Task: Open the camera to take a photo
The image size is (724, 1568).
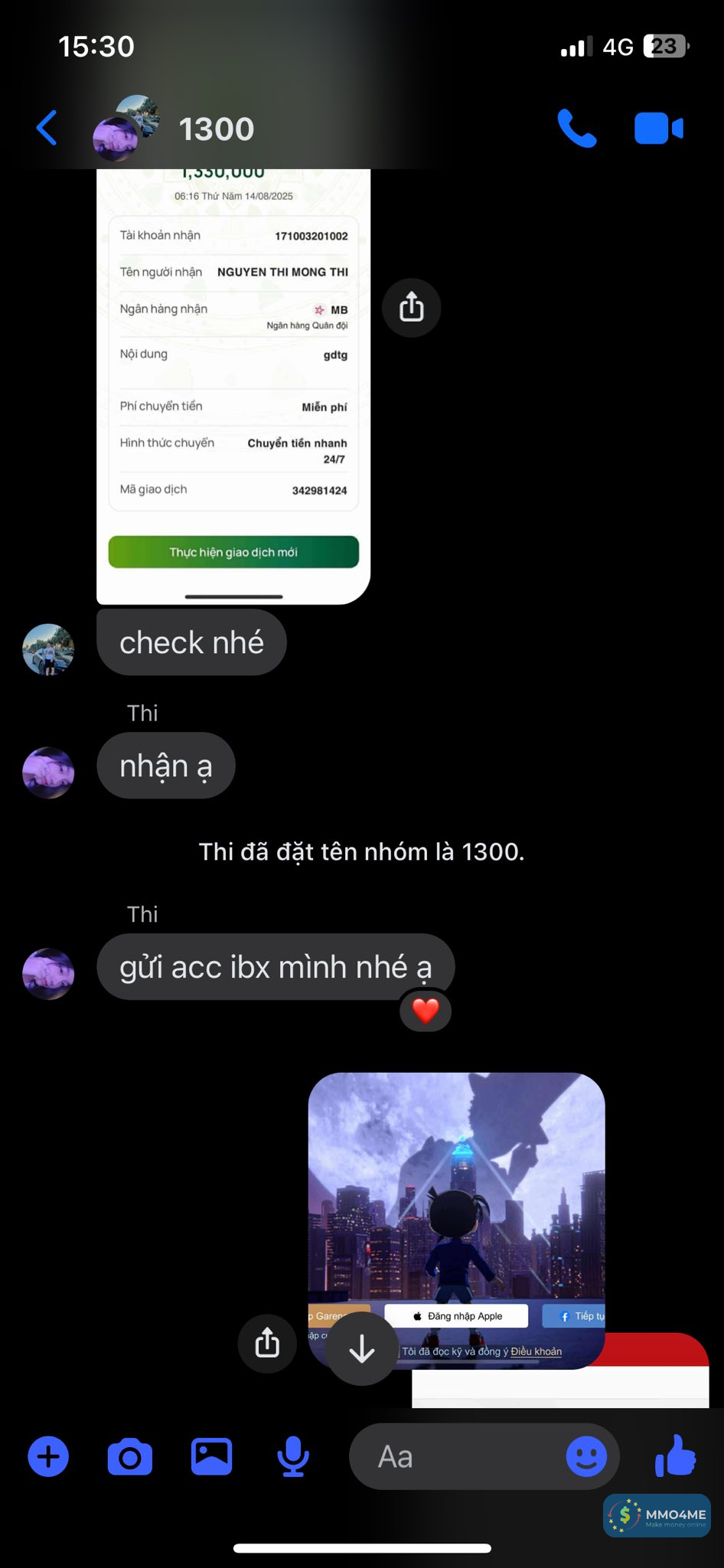Action: [130, 1456]
